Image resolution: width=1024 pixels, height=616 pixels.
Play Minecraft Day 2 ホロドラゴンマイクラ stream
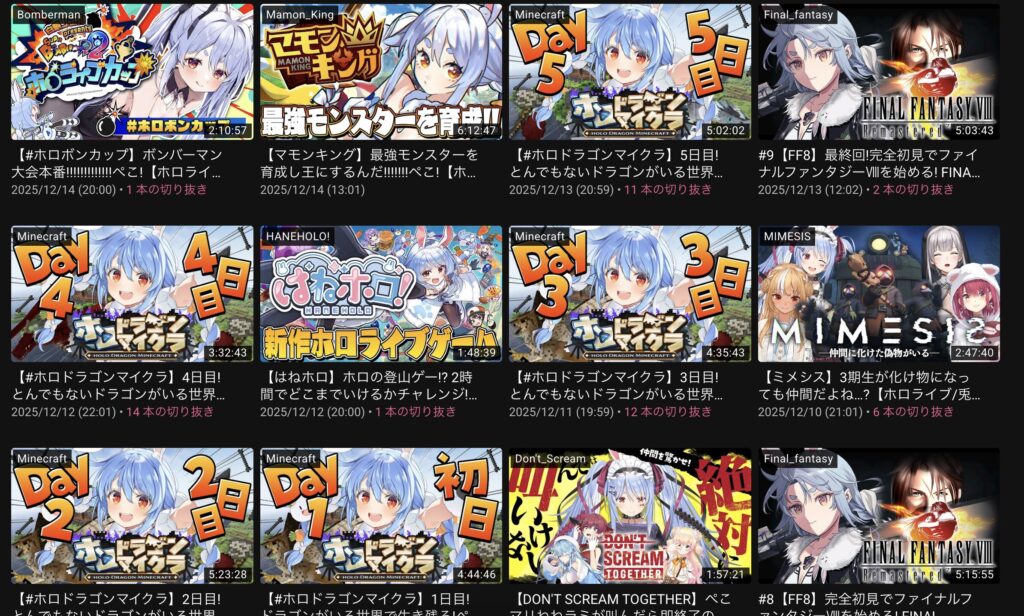[131, 516]
